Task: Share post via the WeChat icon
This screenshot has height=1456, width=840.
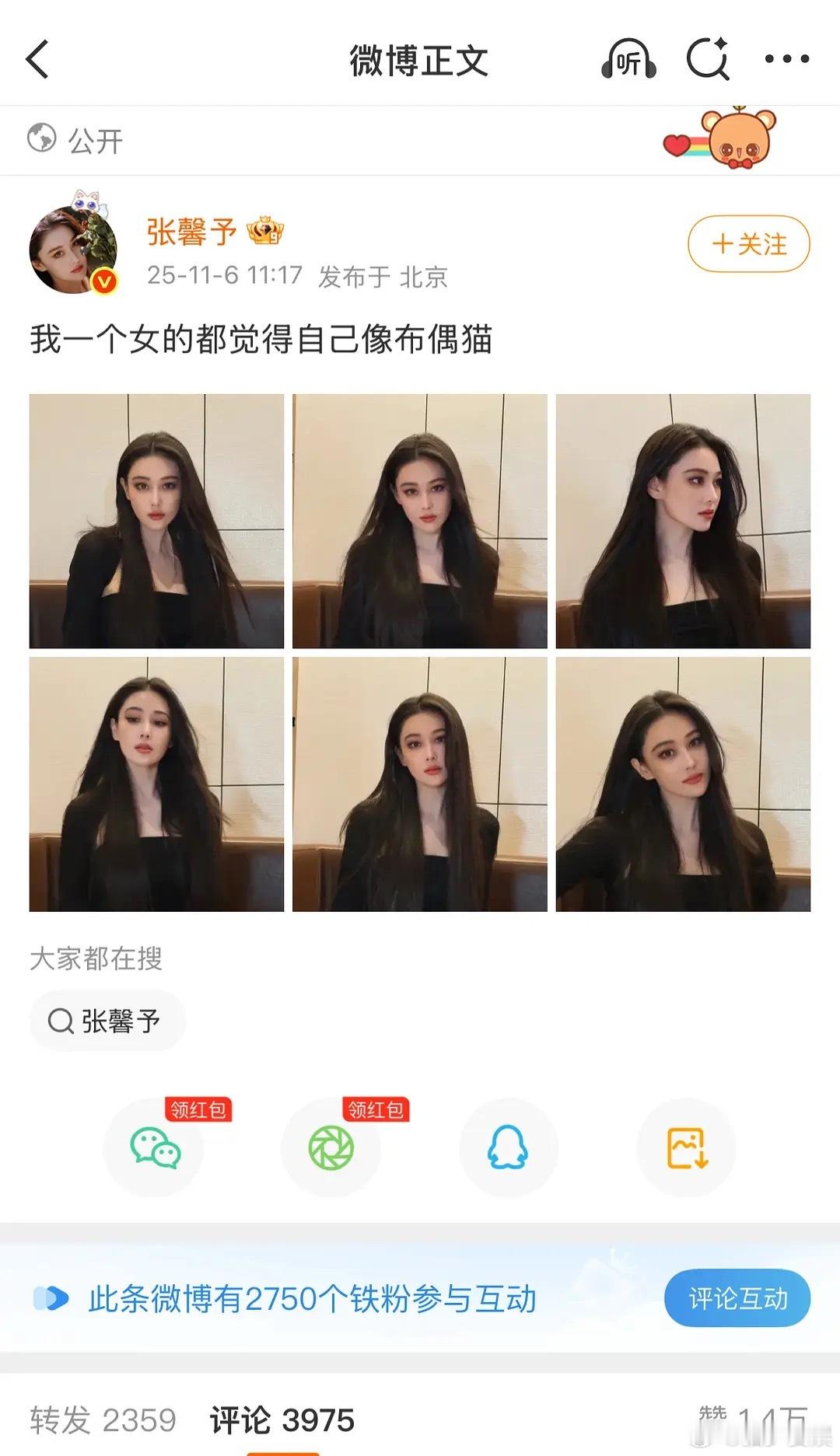Action: coord(154,1148)
